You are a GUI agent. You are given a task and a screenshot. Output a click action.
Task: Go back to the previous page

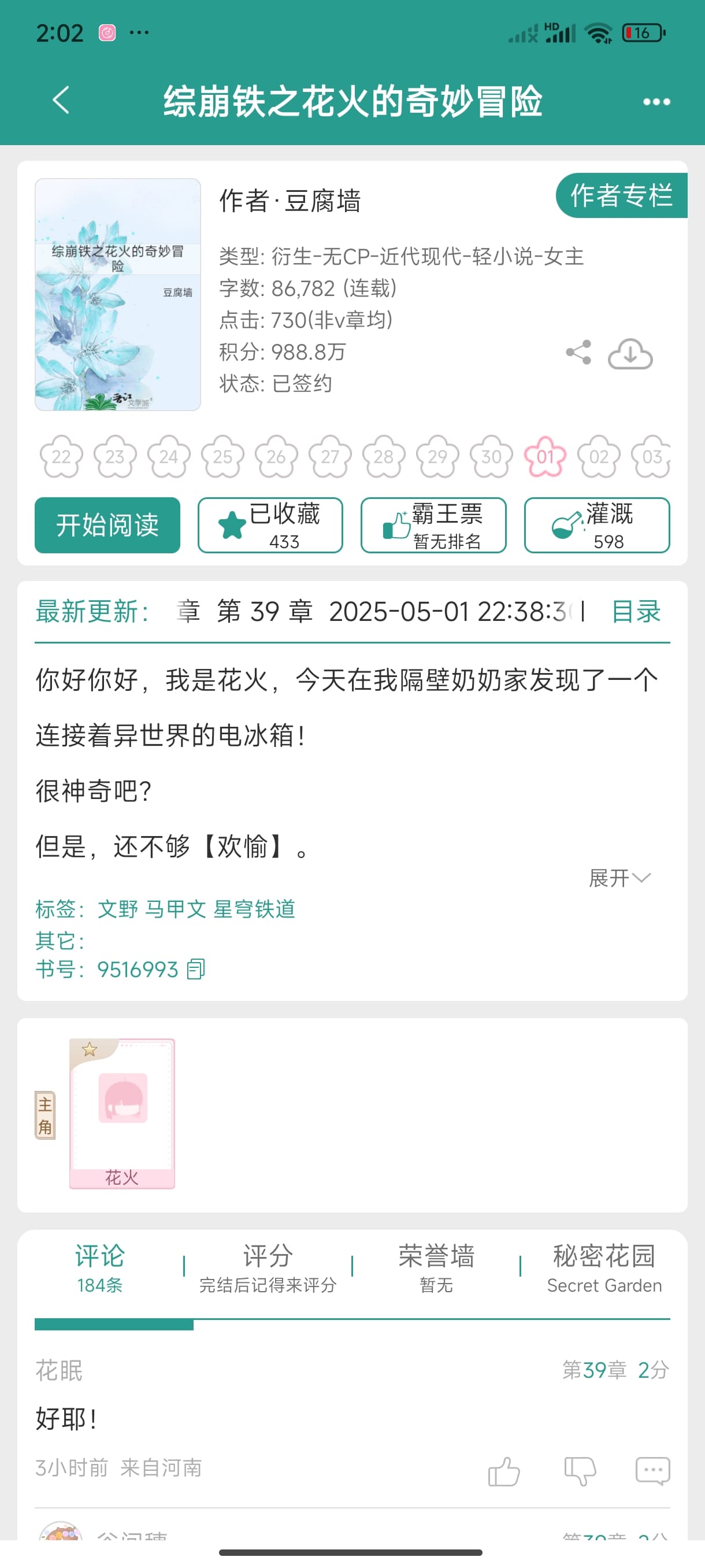(61, 101)
